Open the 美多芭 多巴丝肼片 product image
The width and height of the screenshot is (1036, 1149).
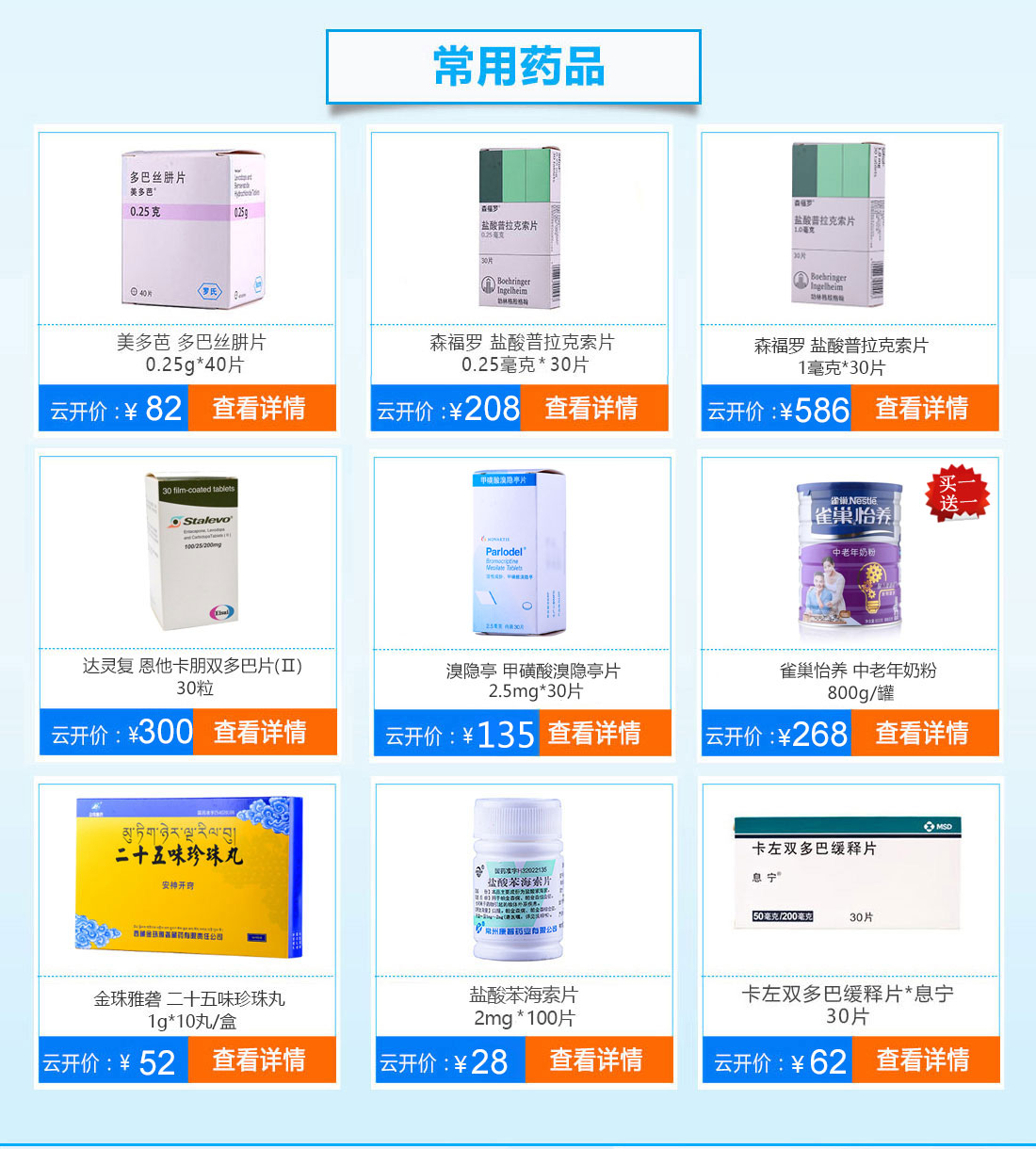[193, 229]
